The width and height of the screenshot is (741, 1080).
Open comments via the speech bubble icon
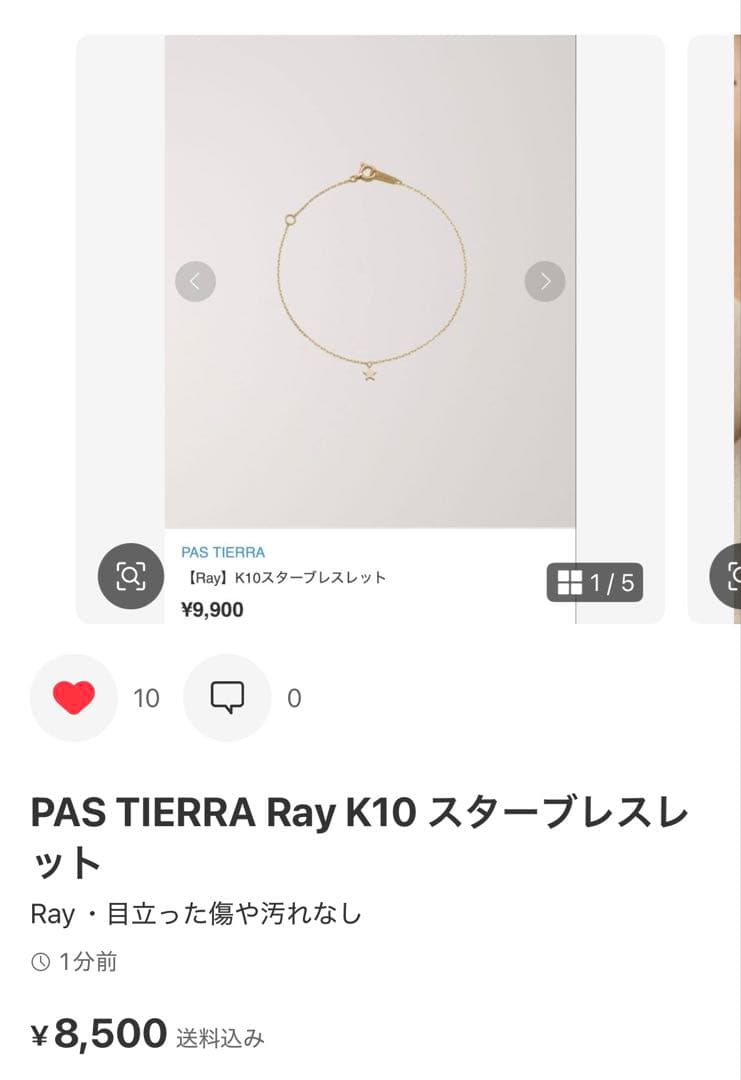(x=227, y=697)
